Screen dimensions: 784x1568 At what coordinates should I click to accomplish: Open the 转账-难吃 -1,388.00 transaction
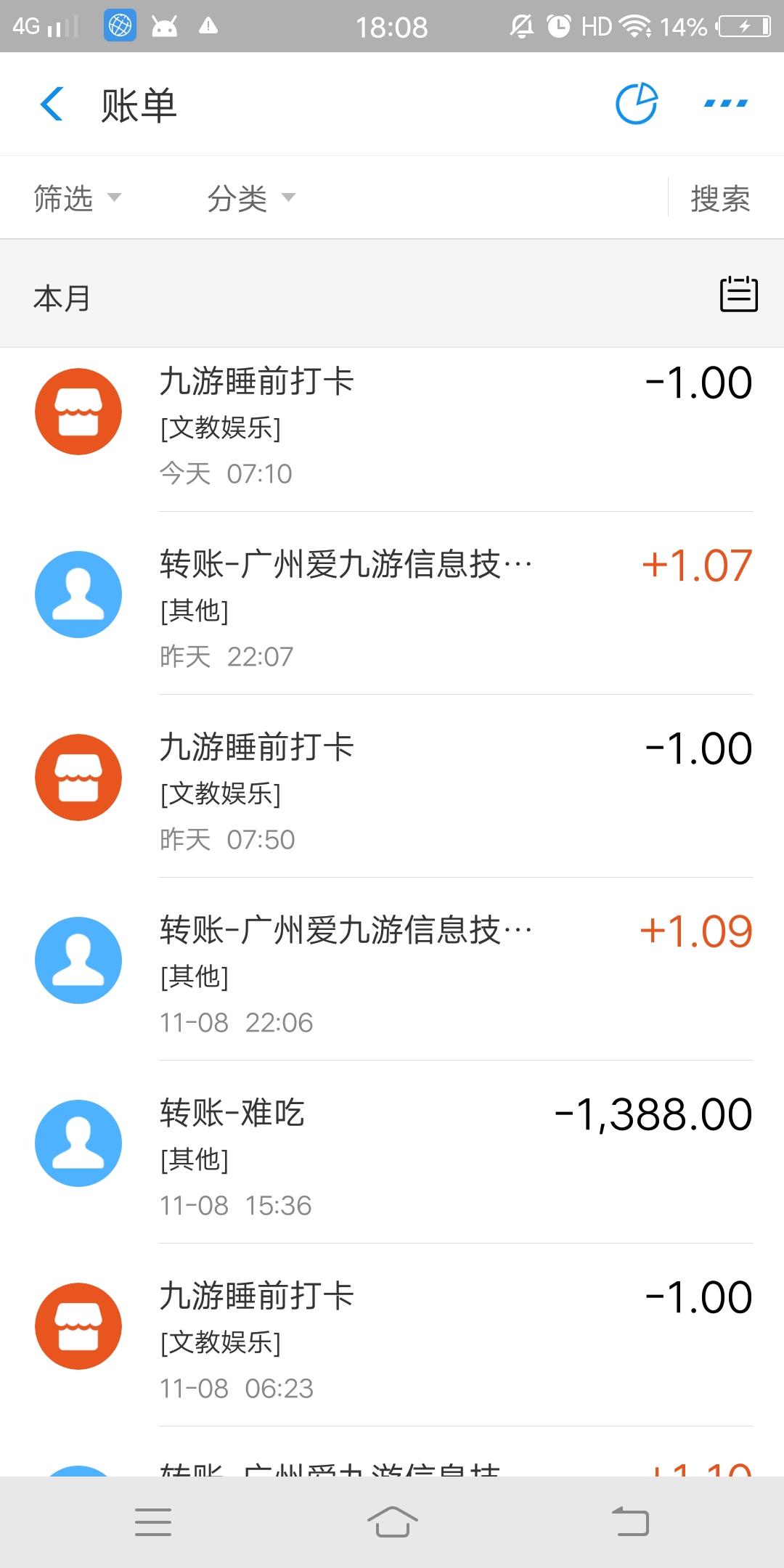tap(392, 1152)
